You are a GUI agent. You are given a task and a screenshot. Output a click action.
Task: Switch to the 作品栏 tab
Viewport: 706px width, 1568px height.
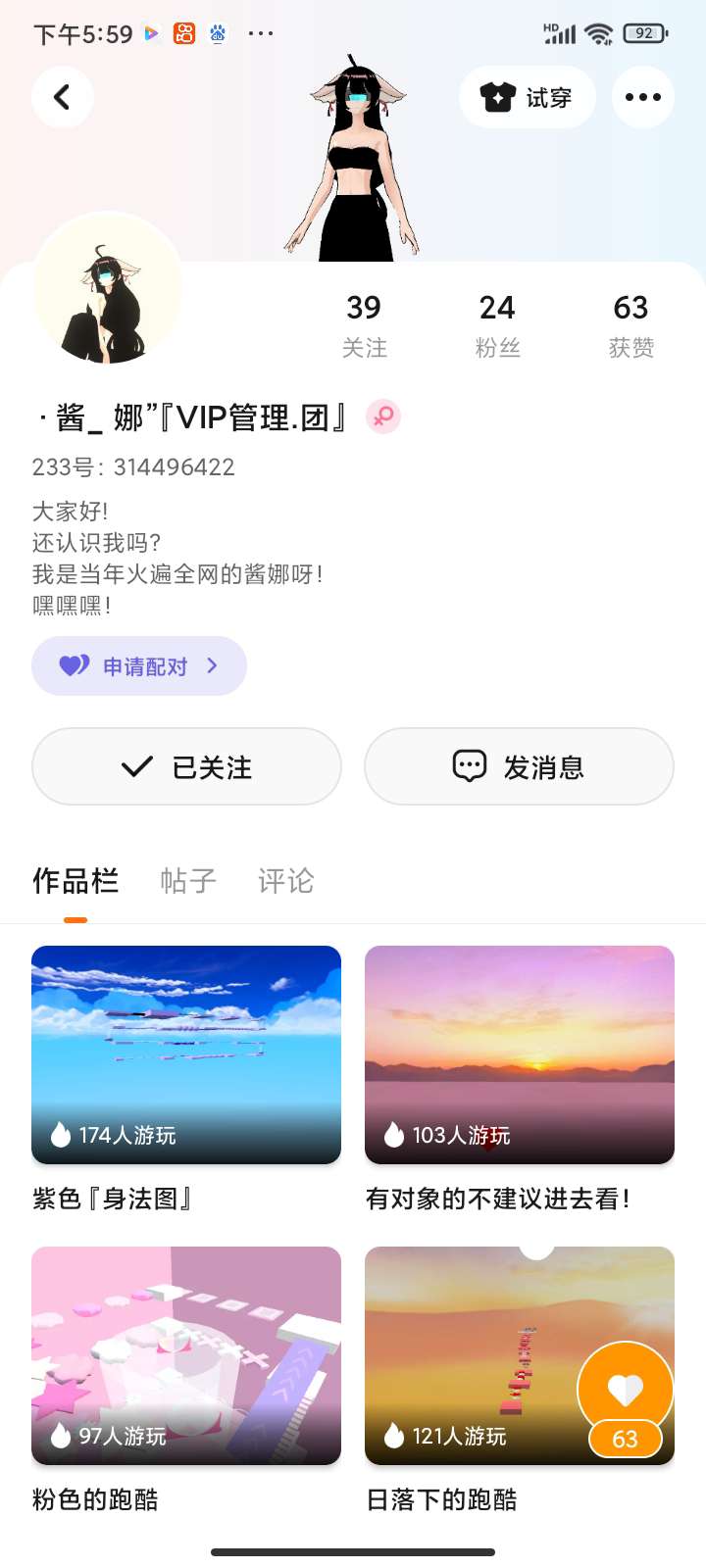[76, 881]
